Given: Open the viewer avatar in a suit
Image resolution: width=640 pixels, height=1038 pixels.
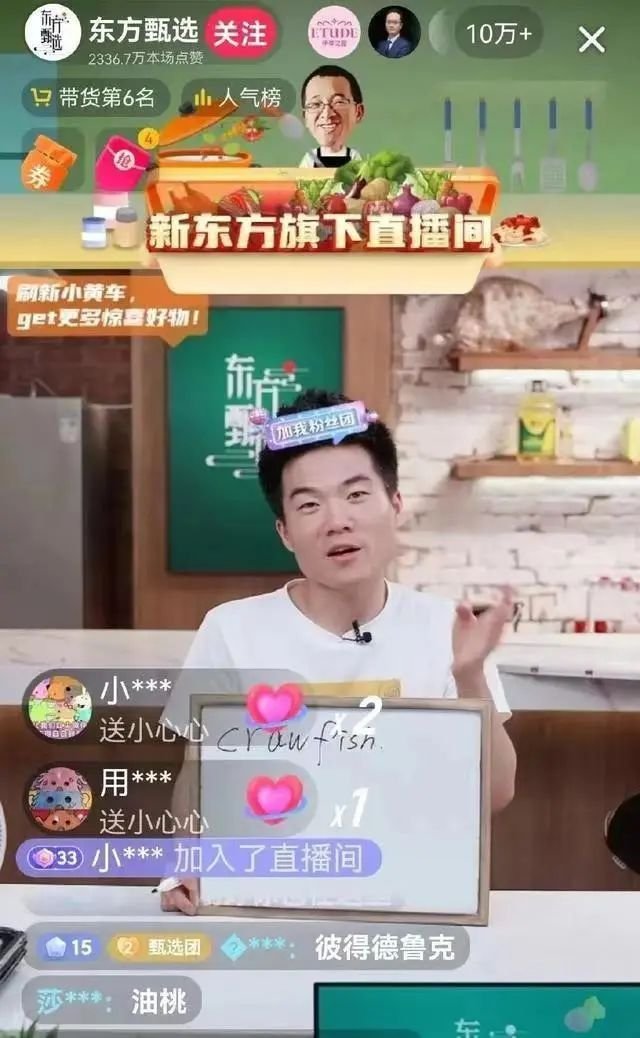Looking at the screenshot, I should pyautogui.click(x=394, y=32).
